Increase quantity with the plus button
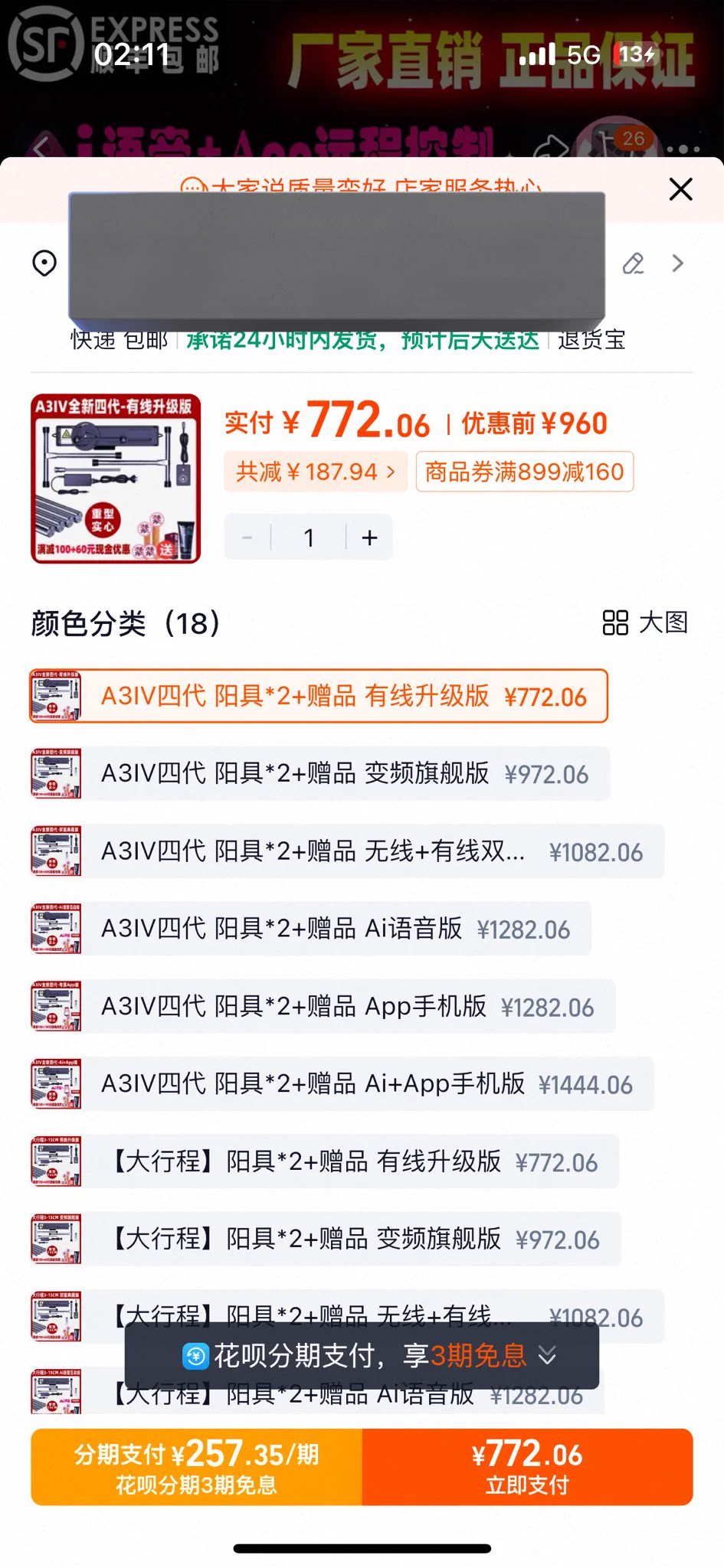The width and height of the screenshot is (724, 1568). pos(369,537)
